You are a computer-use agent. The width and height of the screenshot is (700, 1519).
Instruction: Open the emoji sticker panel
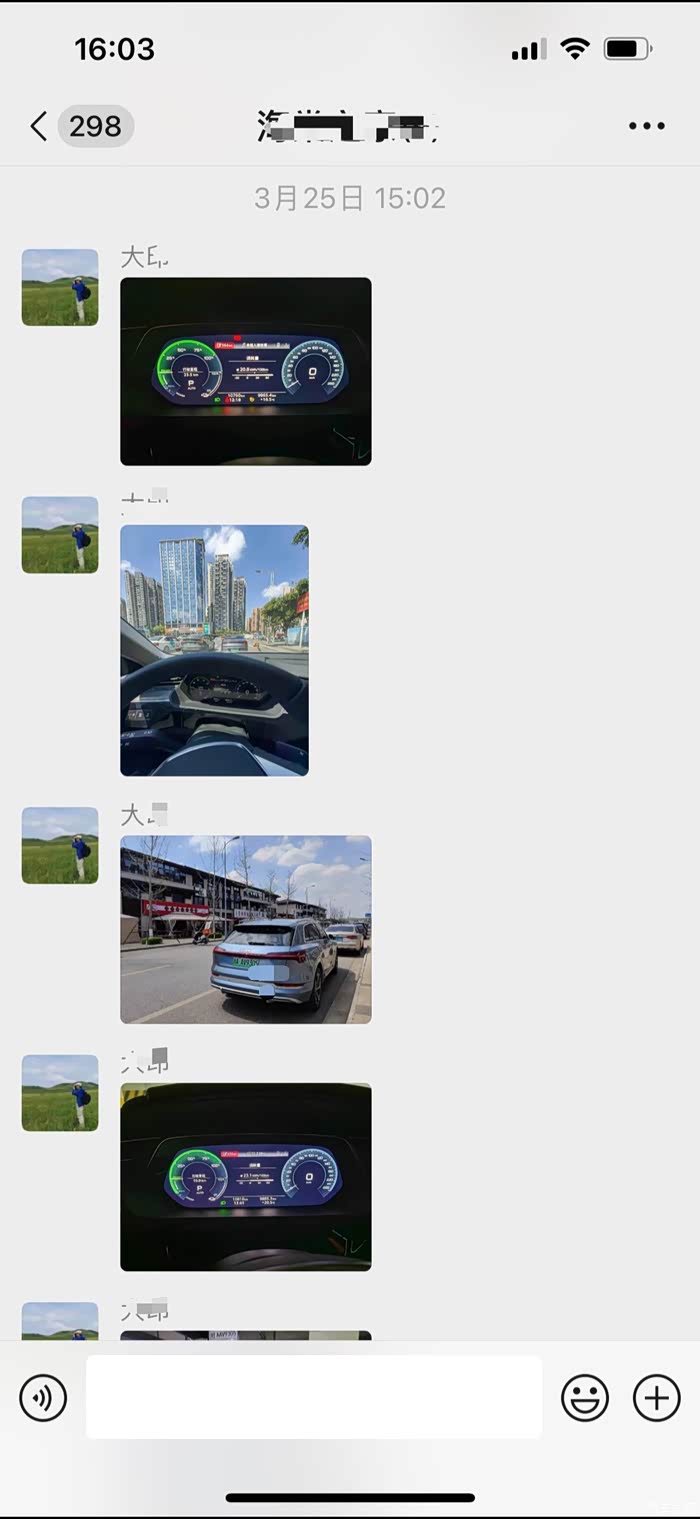585,1397
